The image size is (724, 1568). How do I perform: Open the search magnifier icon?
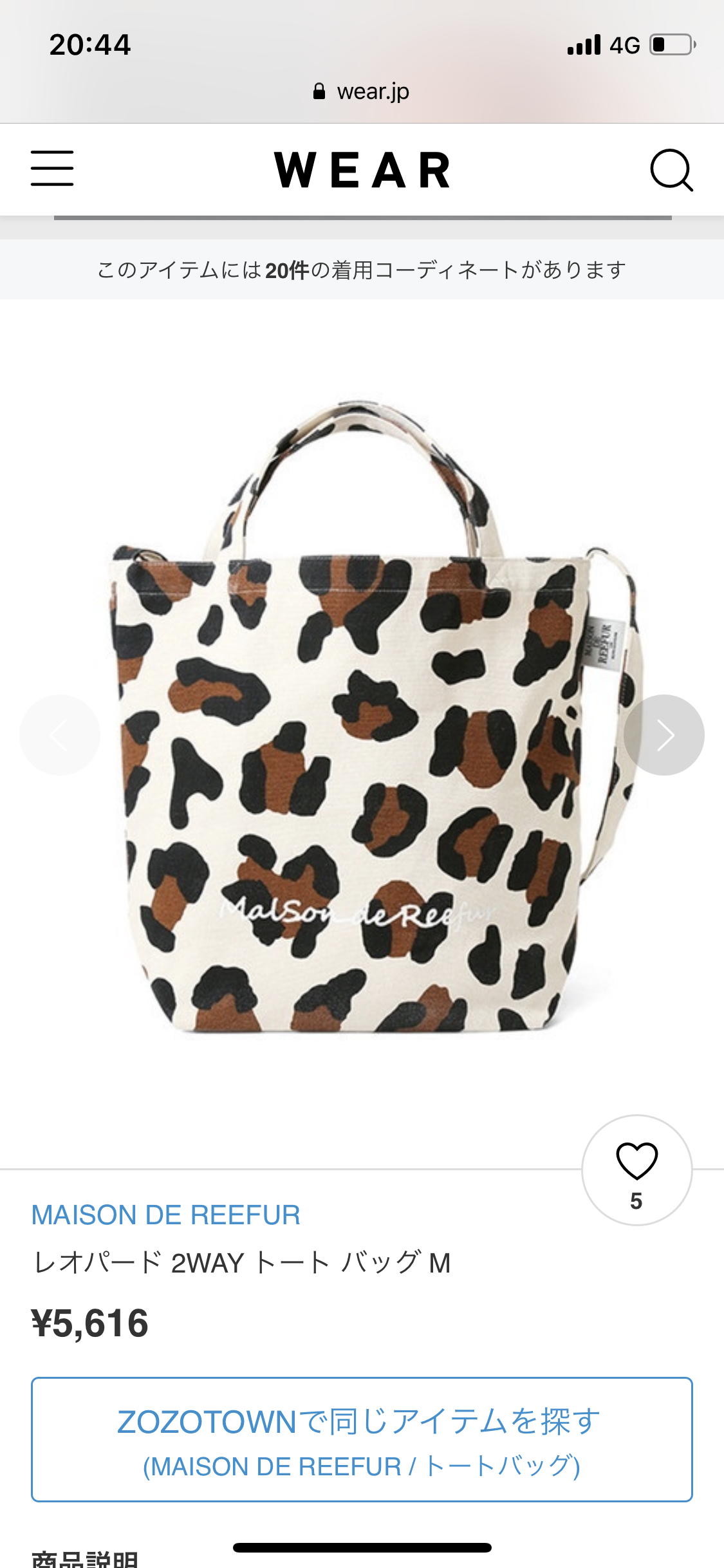pyautogui.click(x=671, y=171)
